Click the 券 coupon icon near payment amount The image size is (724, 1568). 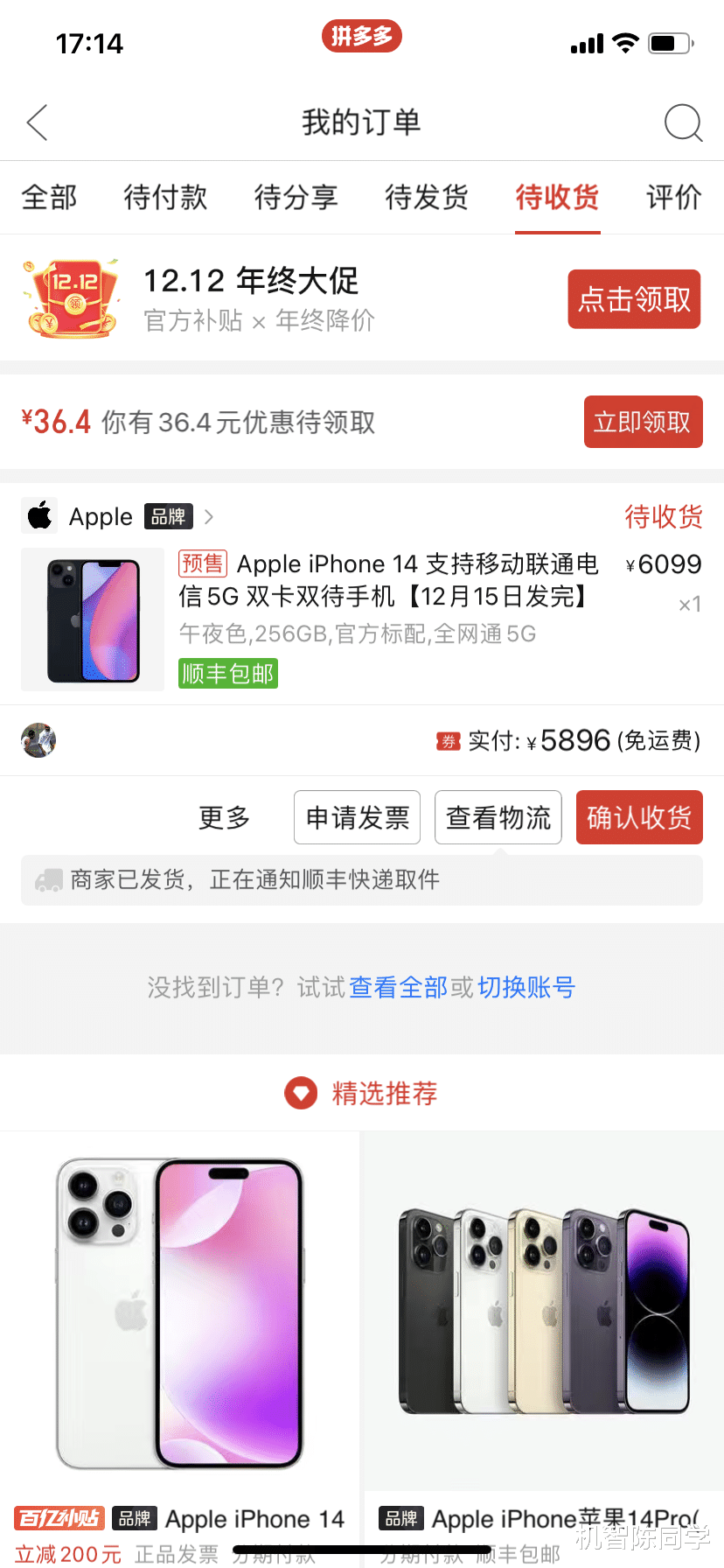pyautogui.click(x=448, y=739)
